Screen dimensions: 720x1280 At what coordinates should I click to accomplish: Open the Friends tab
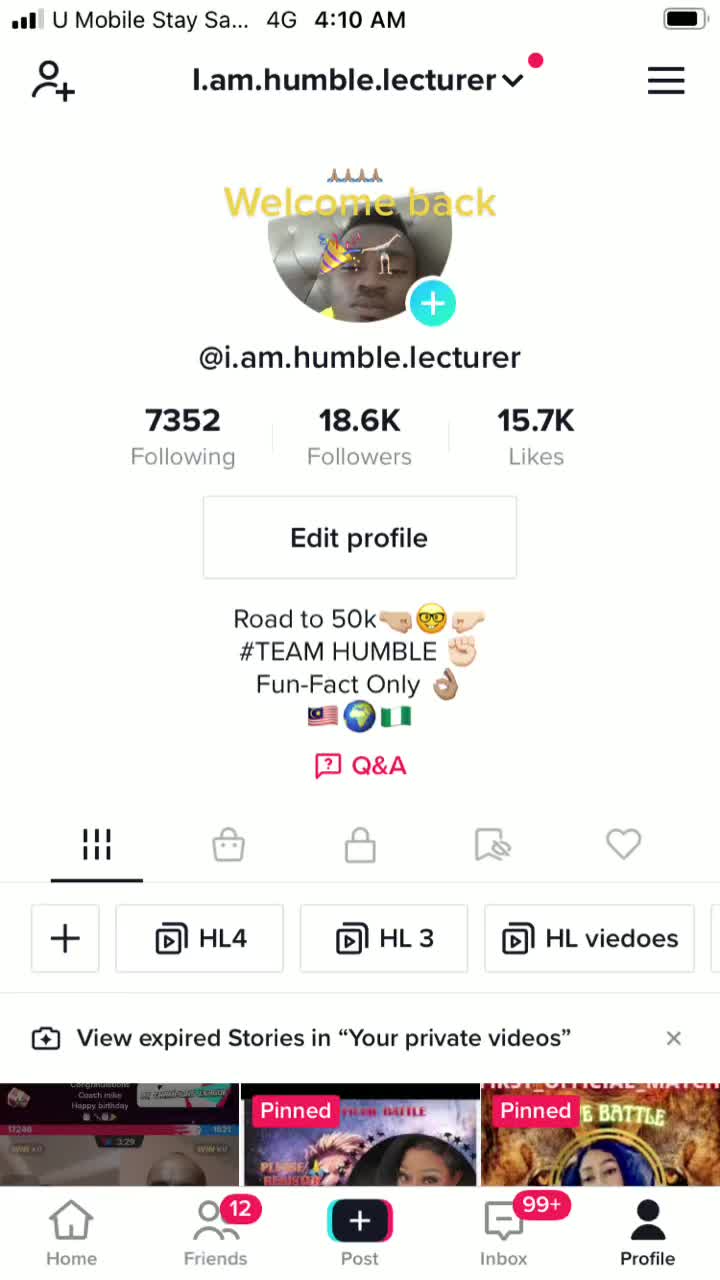215,1233
